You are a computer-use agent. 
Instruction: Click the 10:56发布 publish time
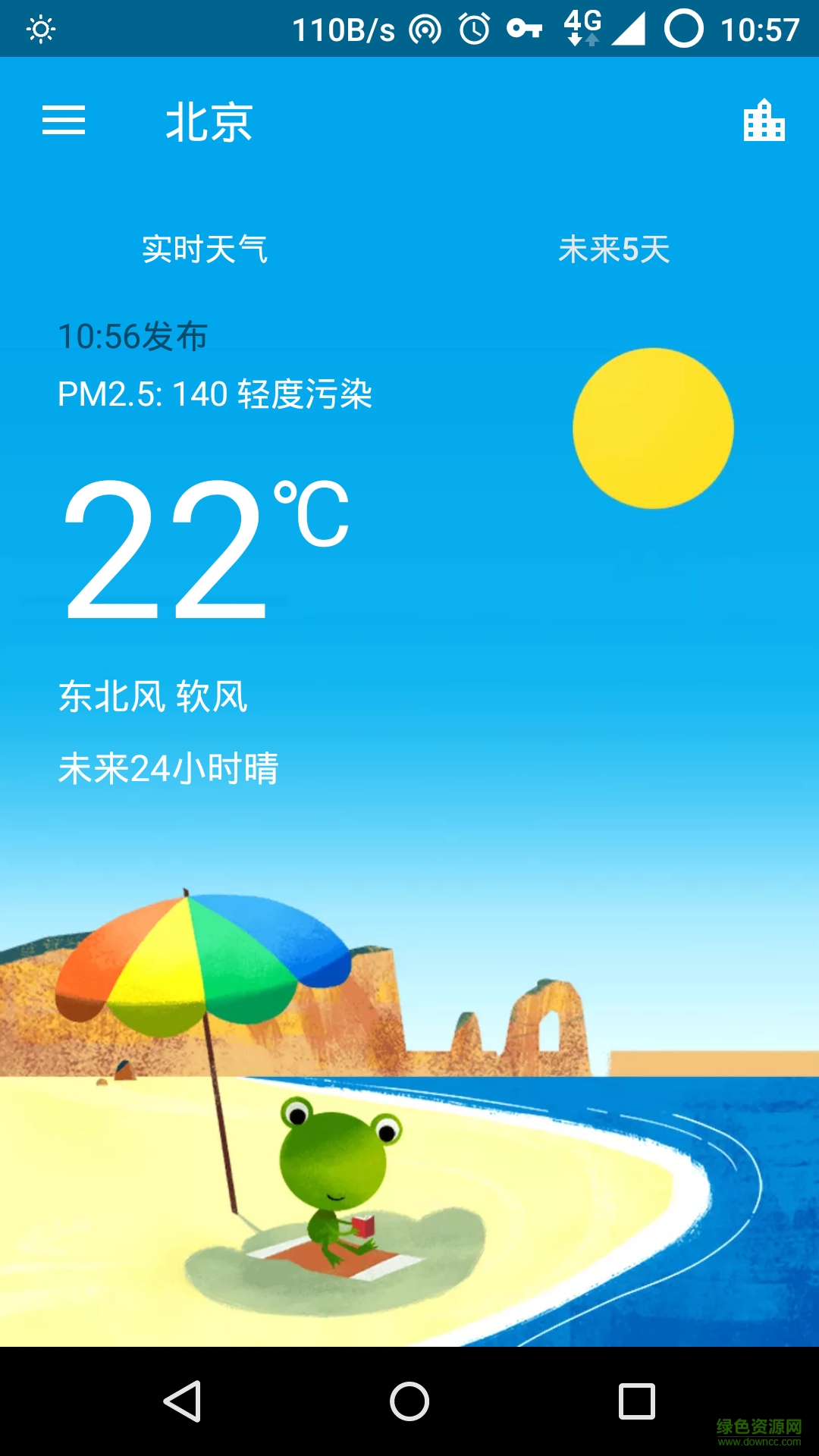tap(135, 336)
